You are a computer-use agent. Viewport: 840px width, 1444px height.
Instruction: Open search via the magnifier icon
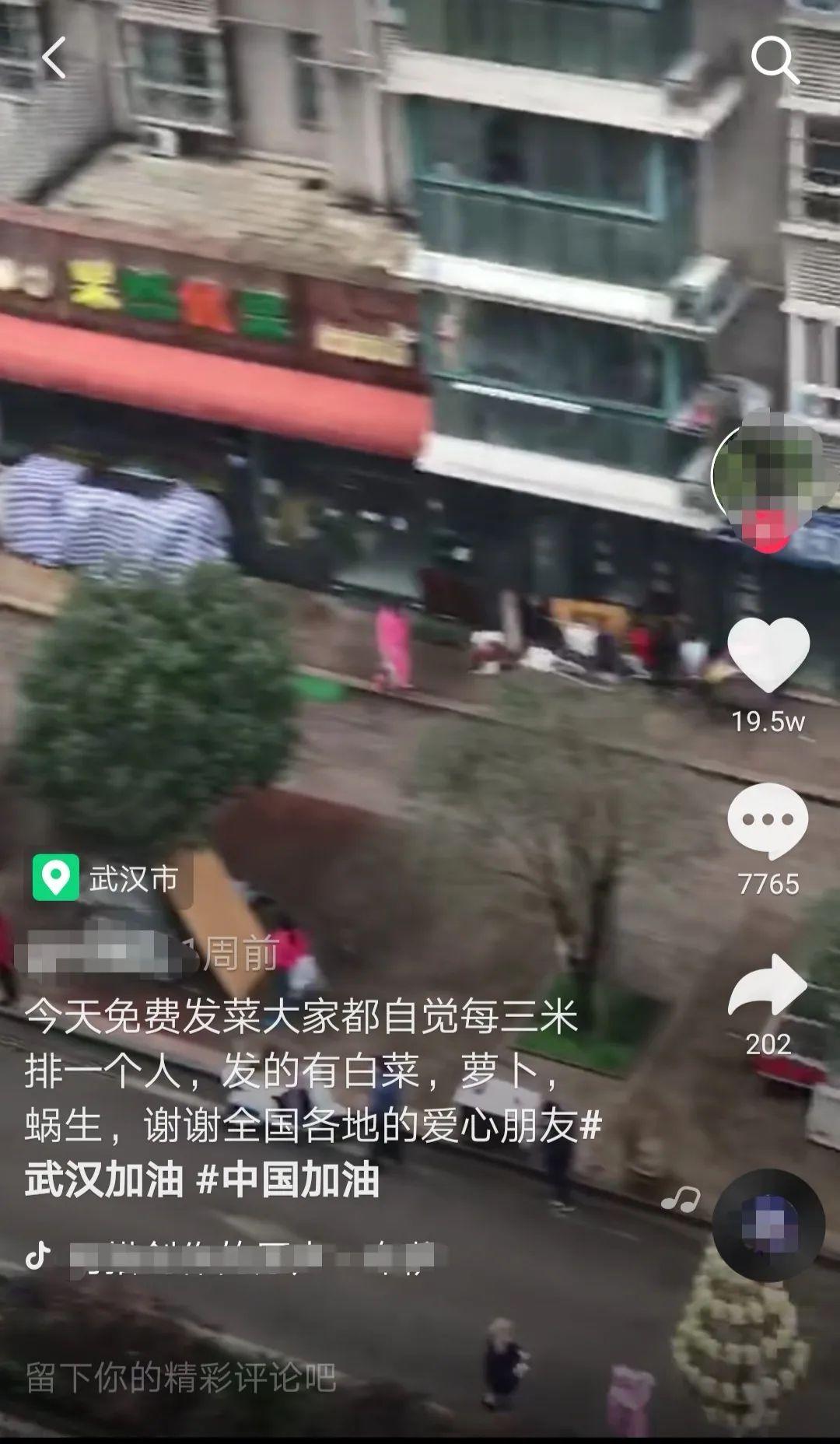point(775,59)
